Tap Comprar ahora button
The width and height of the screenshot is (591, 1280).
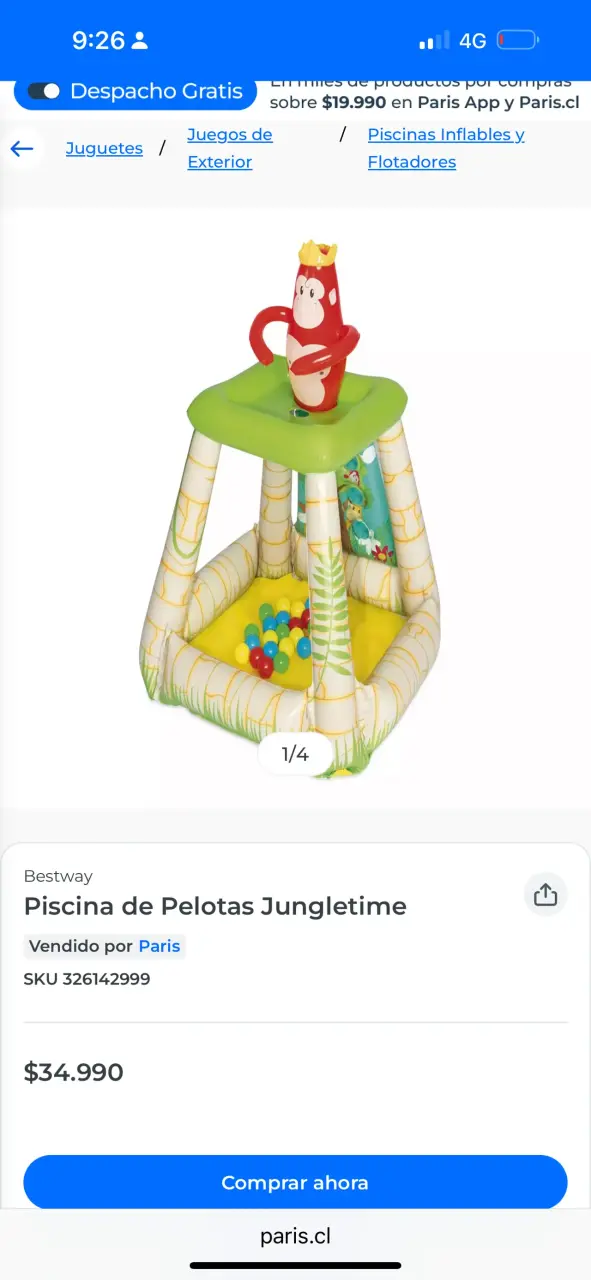point(295,1182)
